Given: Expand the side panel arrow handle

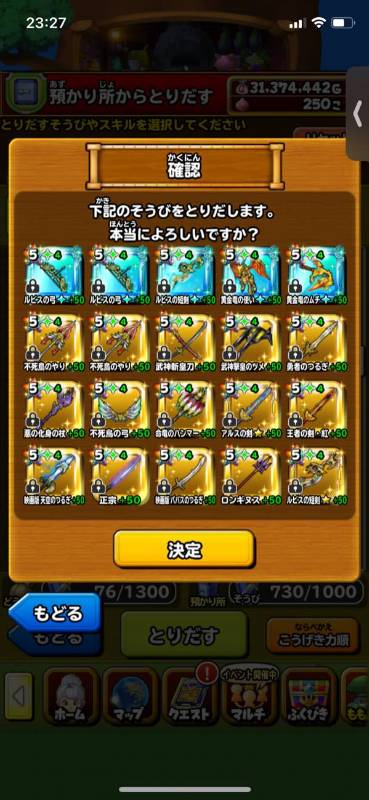Looking at the screenshot, I should 358,114.
